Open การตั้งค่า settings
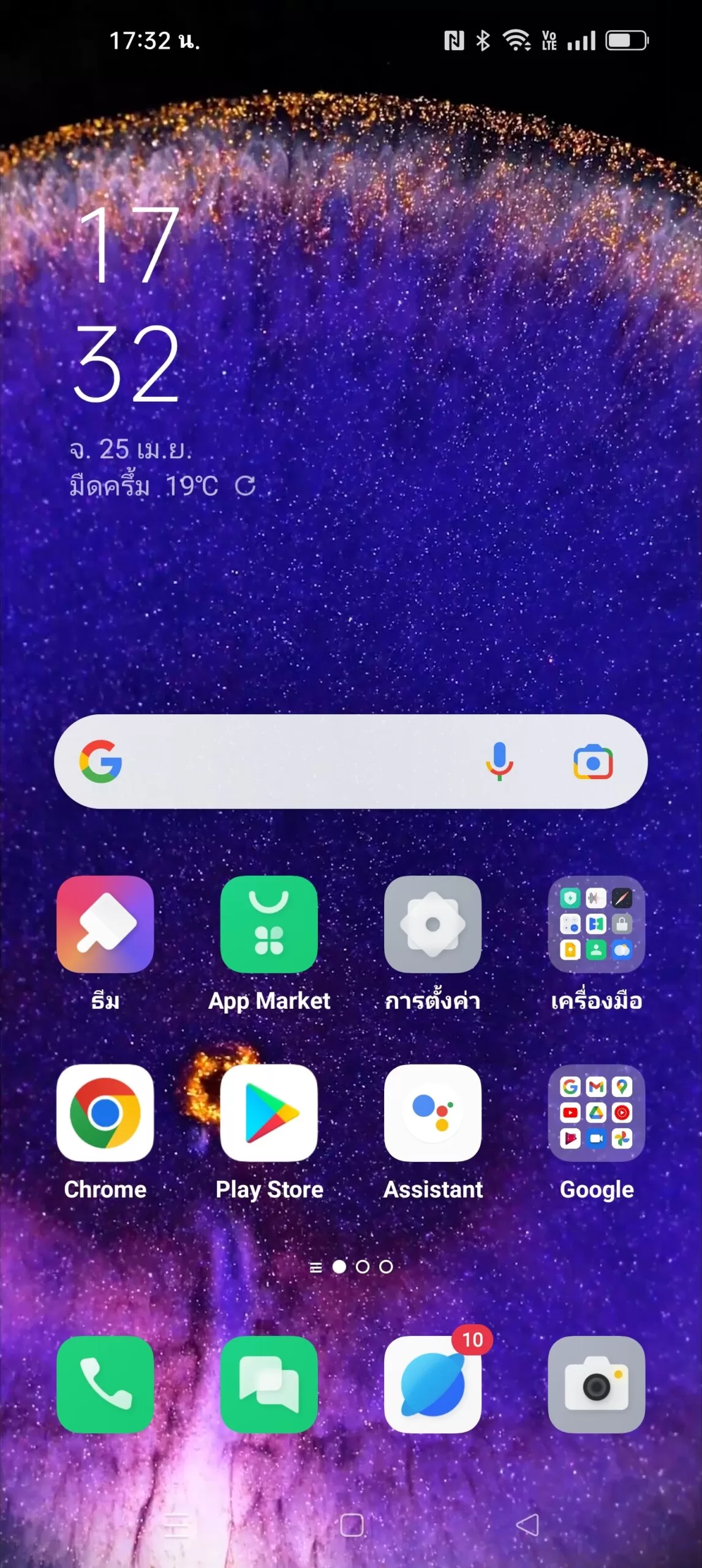 pos(432,924)
